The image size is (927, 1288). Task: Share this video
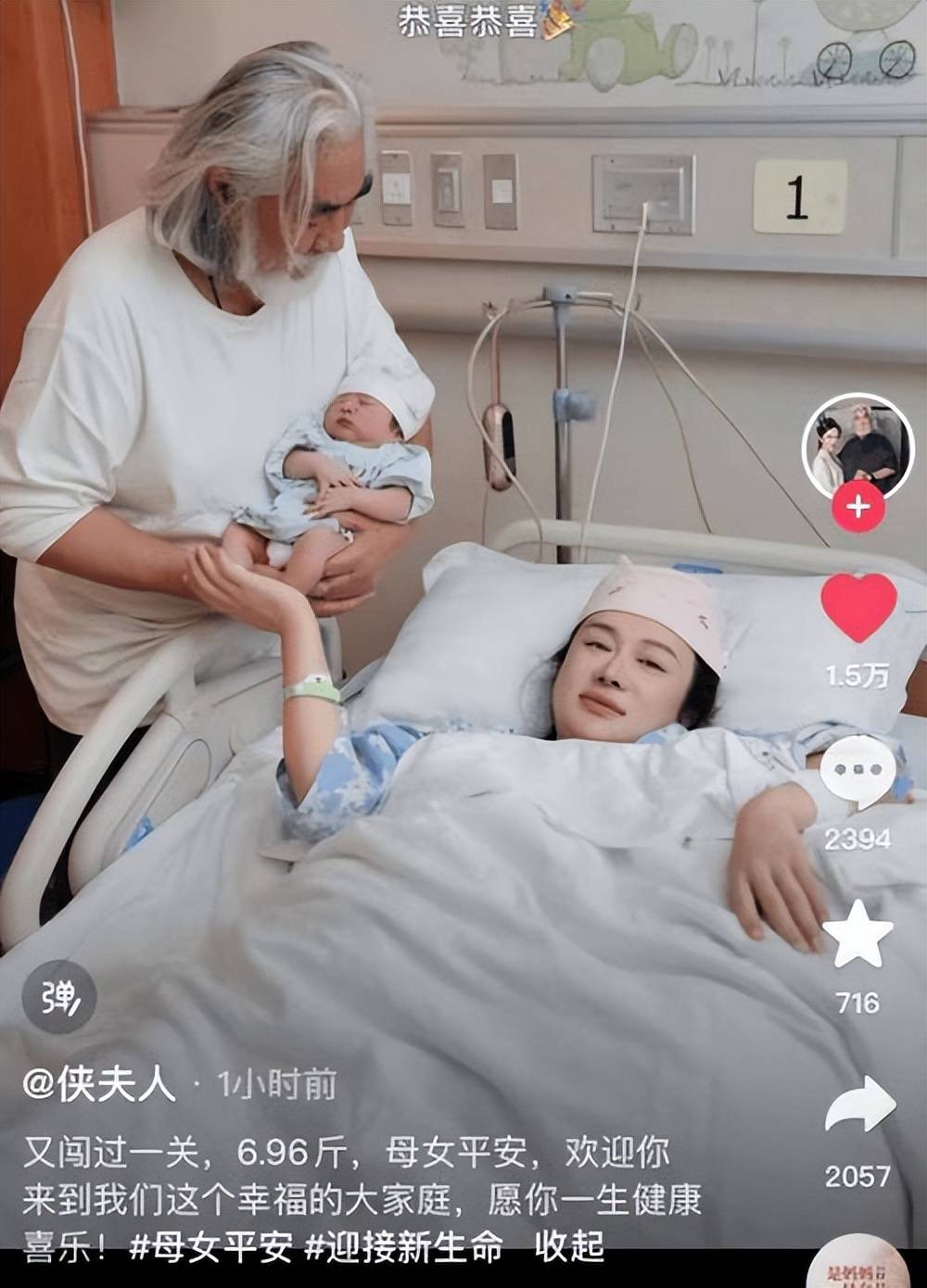[x=859, y=1105]
